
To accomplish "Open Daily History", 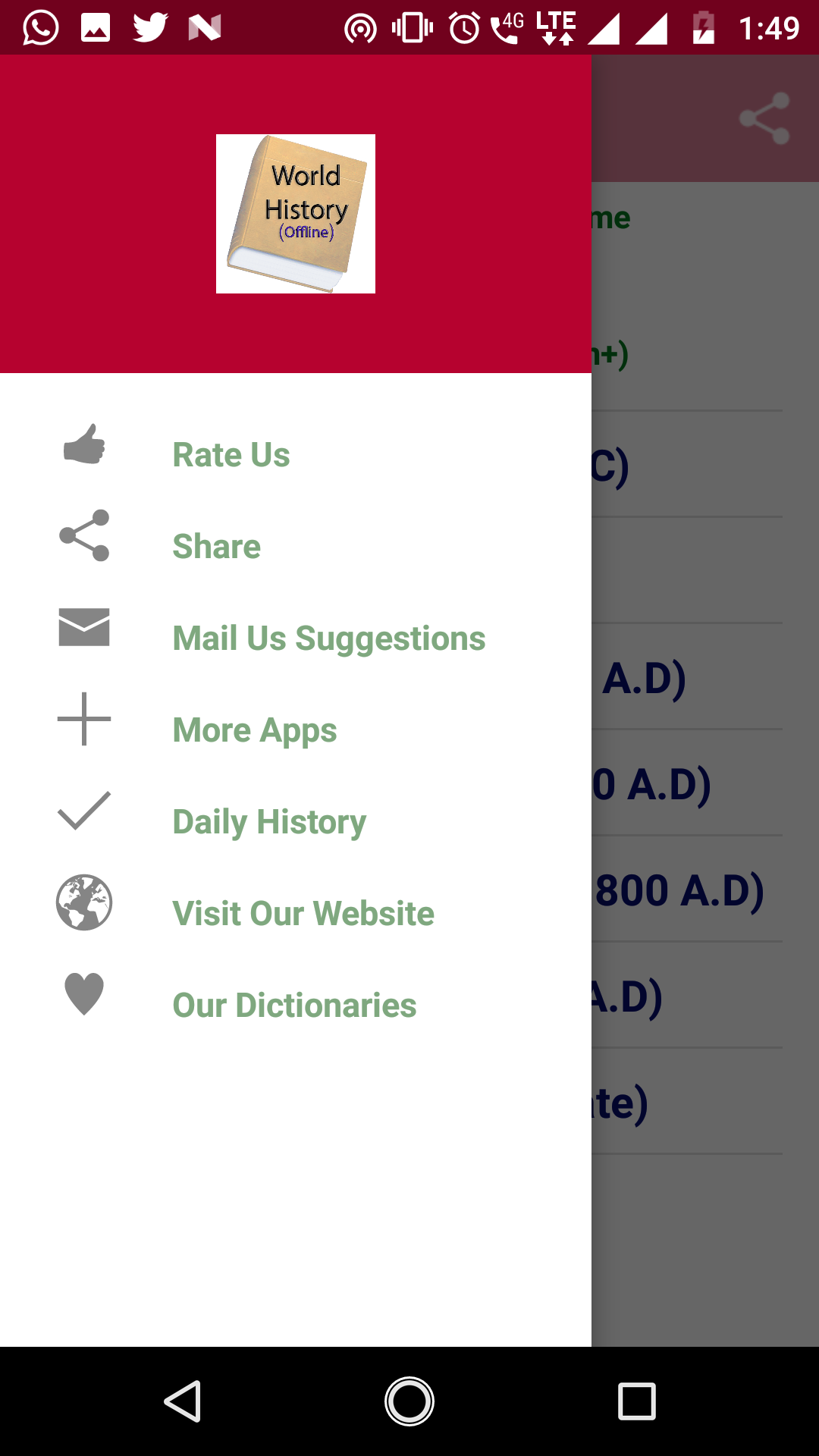I will [x=269, y=822].
